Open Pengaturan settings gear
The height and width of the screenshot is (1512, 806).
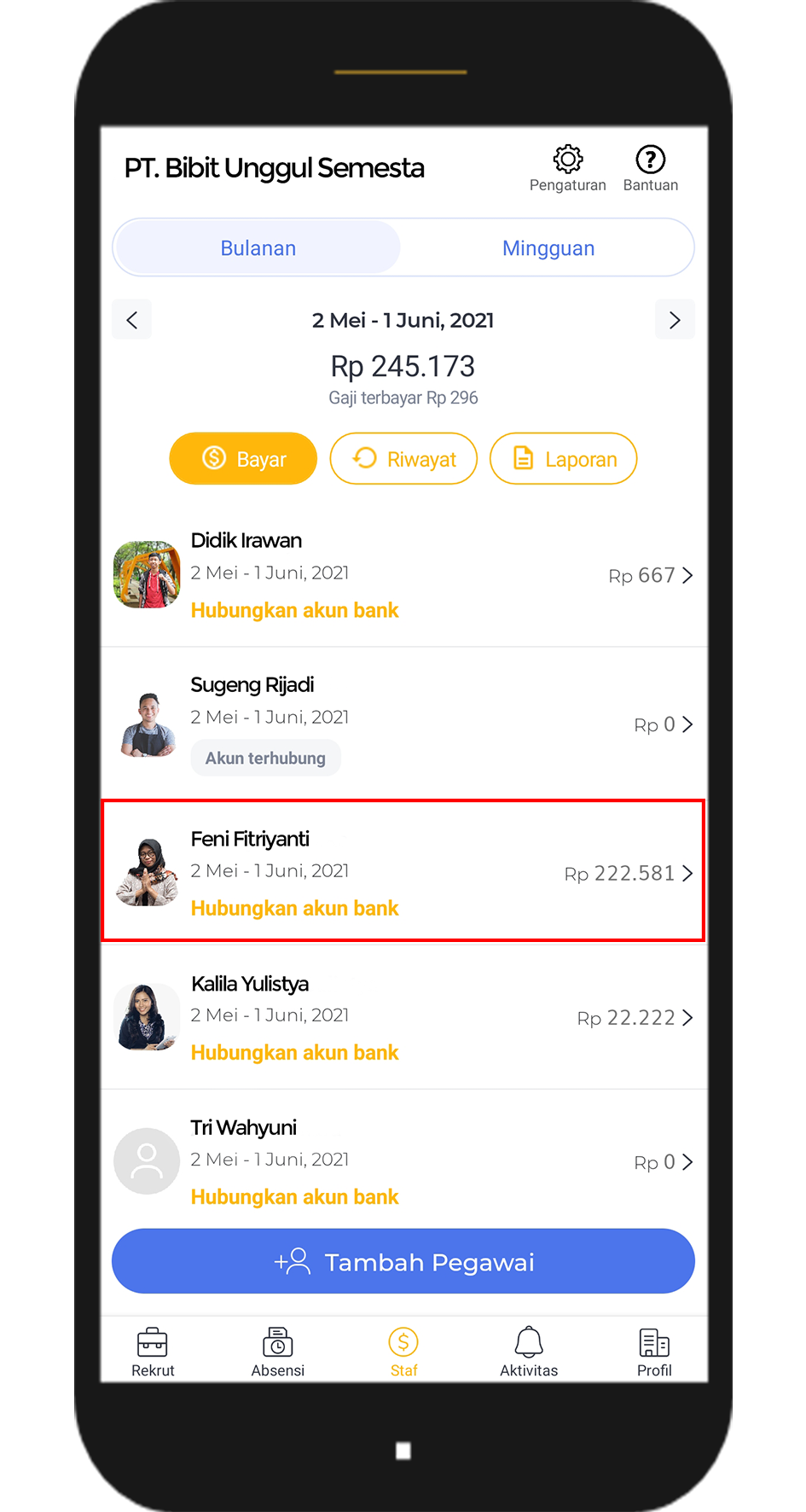tap(567, 169)
